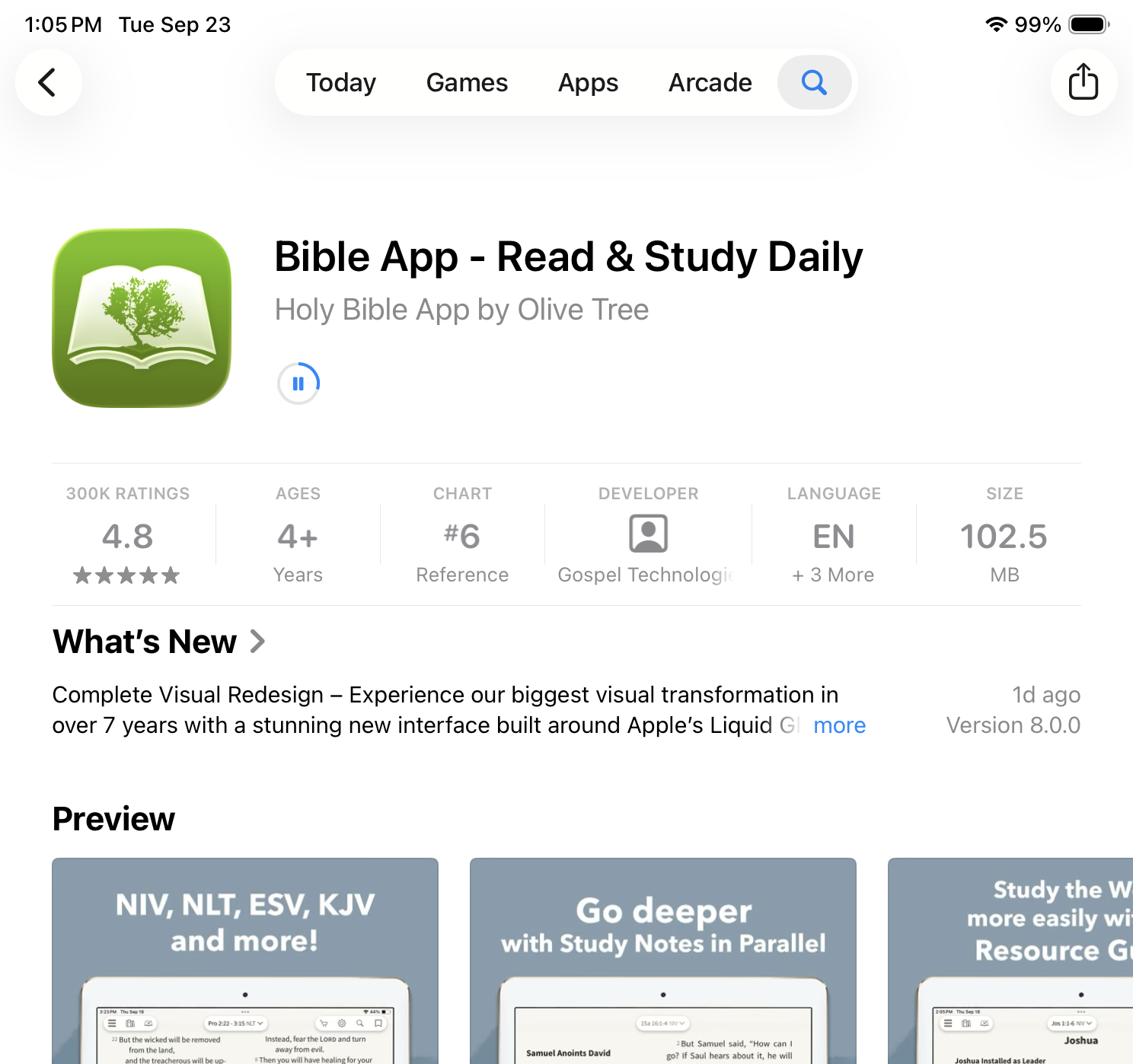Switch to the Arcade tab
Viewport: 1133px width, 1064px height.
[x=710, y=82]
